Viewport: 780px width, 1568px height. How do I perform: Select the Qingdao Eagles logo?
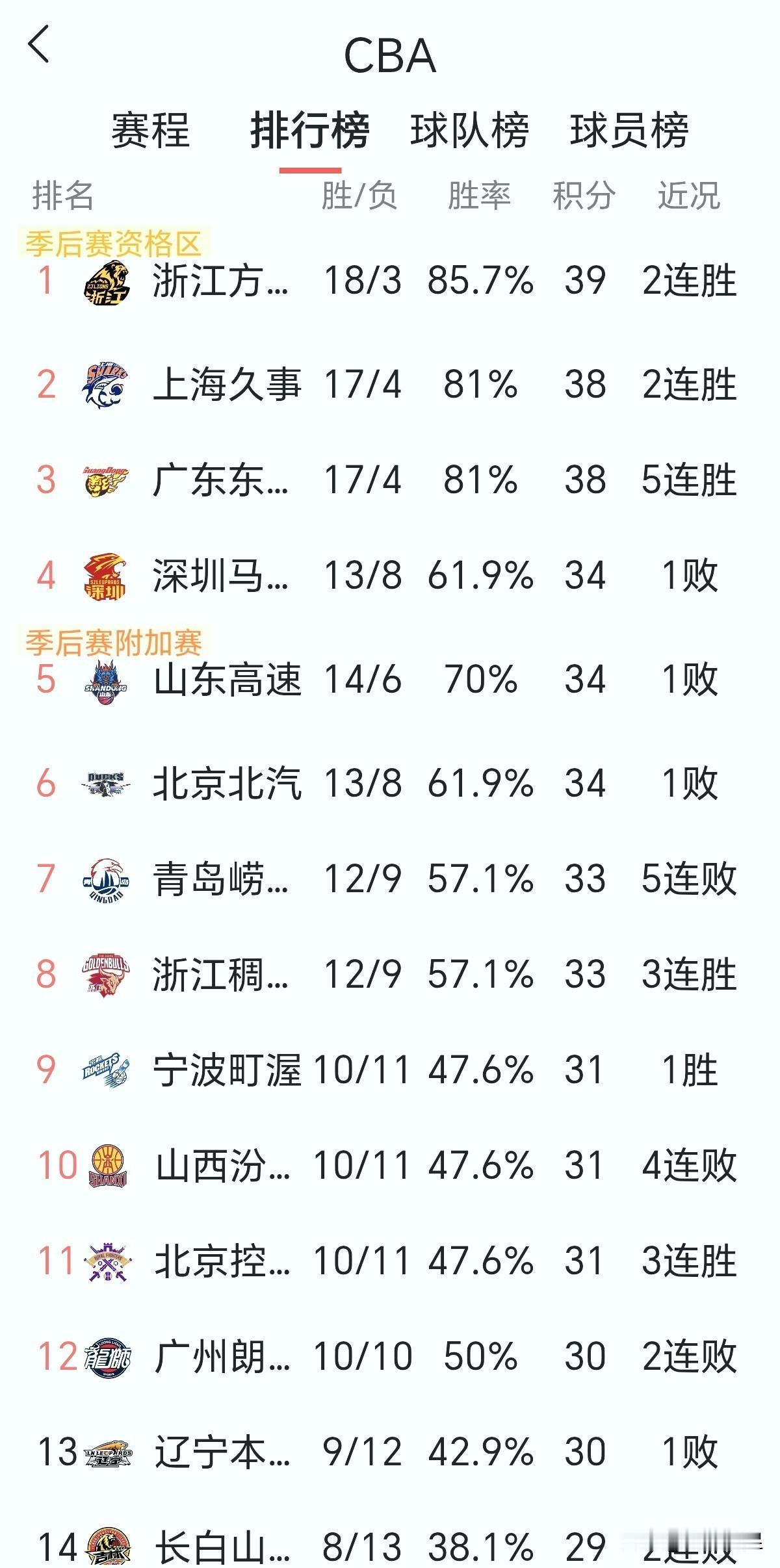point(106,879)
